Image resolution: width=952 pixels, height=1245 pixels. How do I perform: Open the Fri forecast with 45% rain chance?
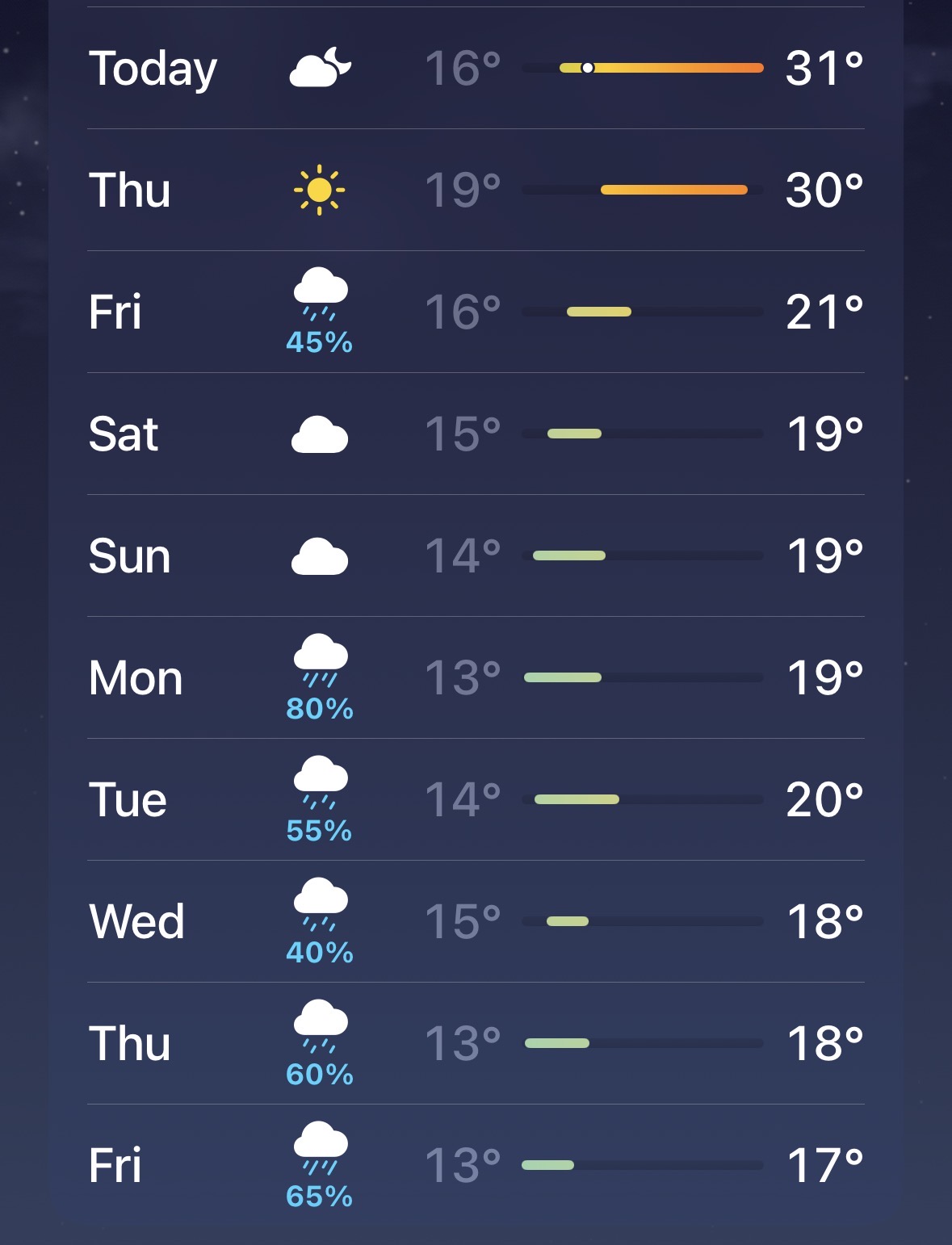[x=476, y=312]
